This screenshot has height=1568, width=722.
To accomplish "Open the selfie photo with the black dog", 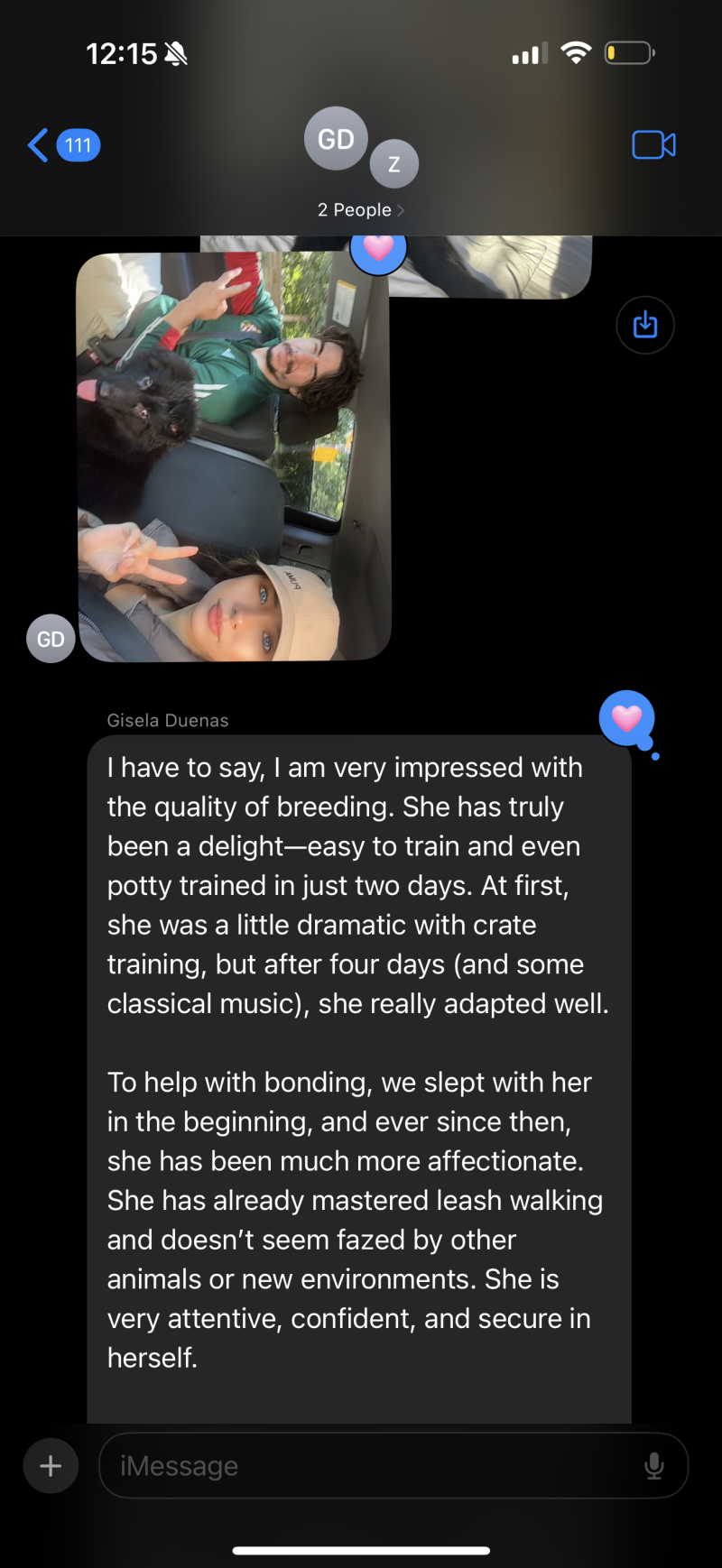I will 234,457.
